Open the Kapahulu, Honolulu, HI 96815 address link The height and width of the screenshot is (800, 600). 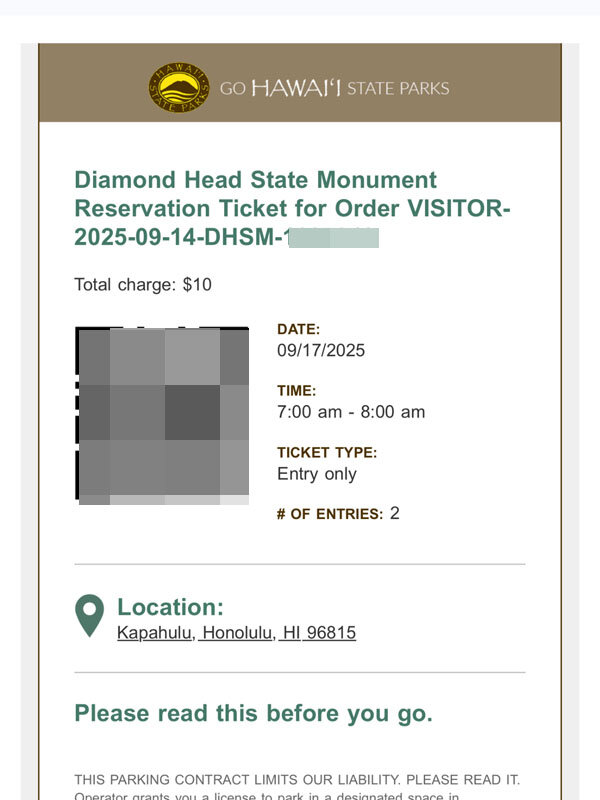pyautogui.click(x=236, y=633)
